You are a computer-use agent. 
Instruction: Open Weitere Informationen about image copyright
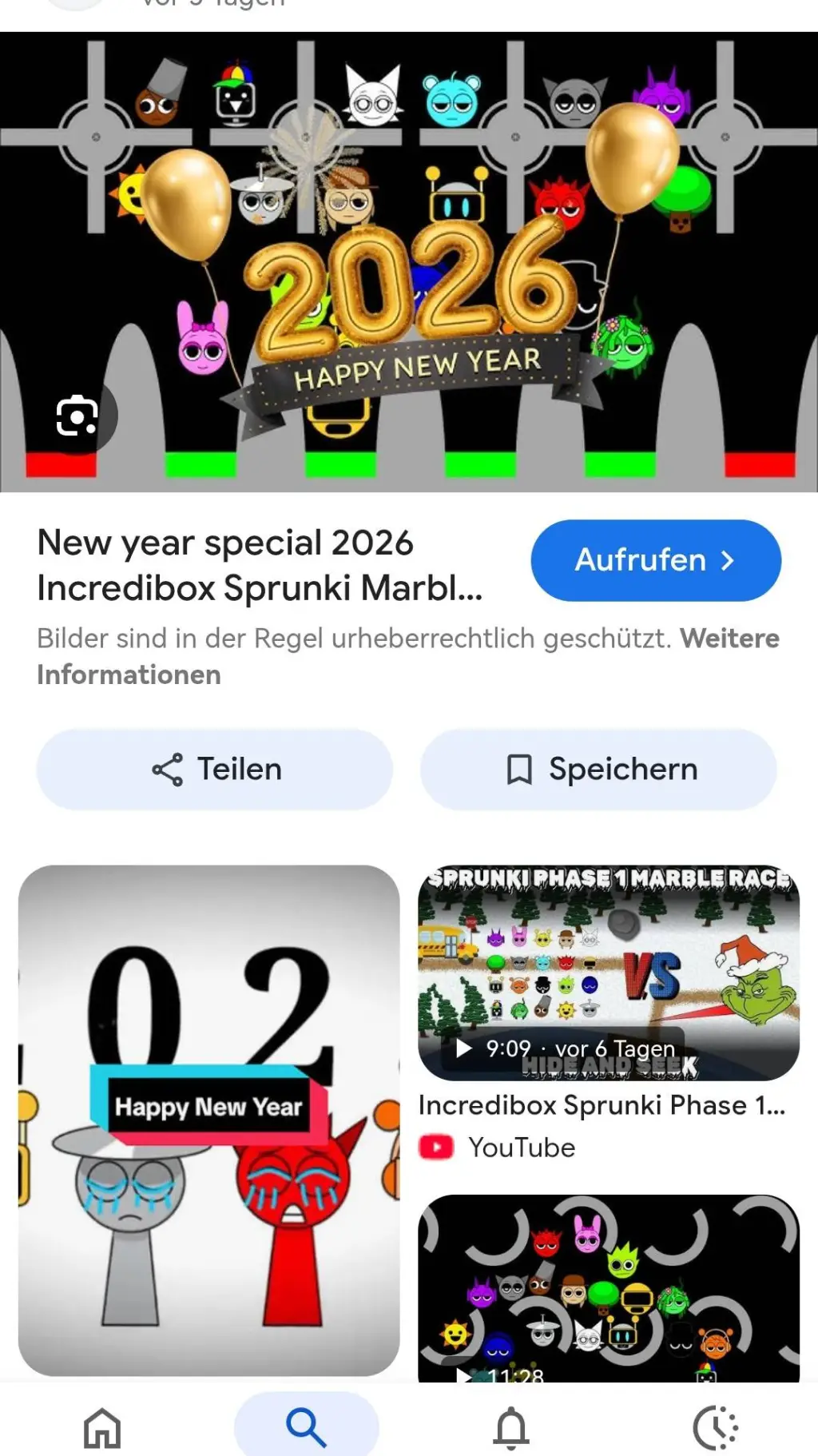[x=729, y=638]
